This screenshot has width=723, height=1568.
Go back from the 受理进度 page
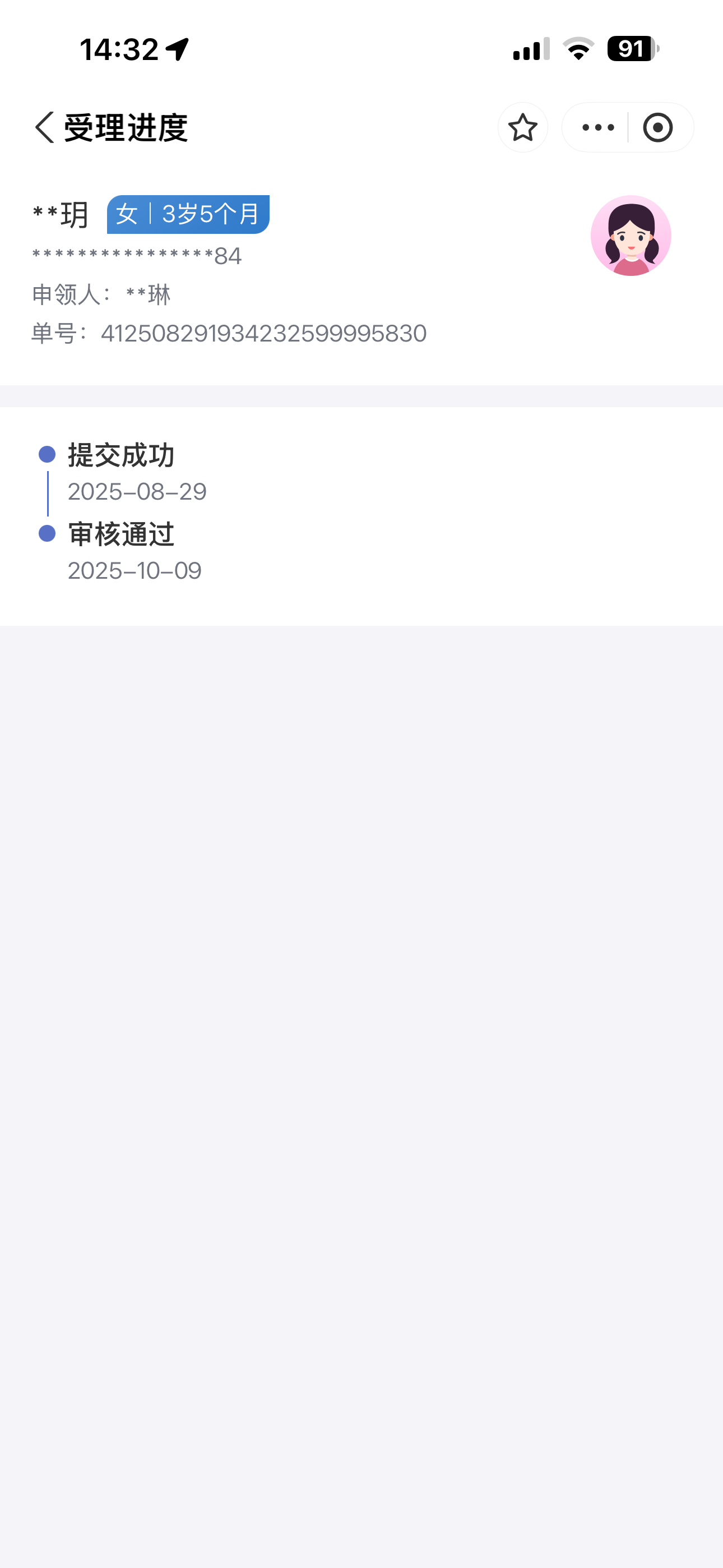(x=44, y=128)
